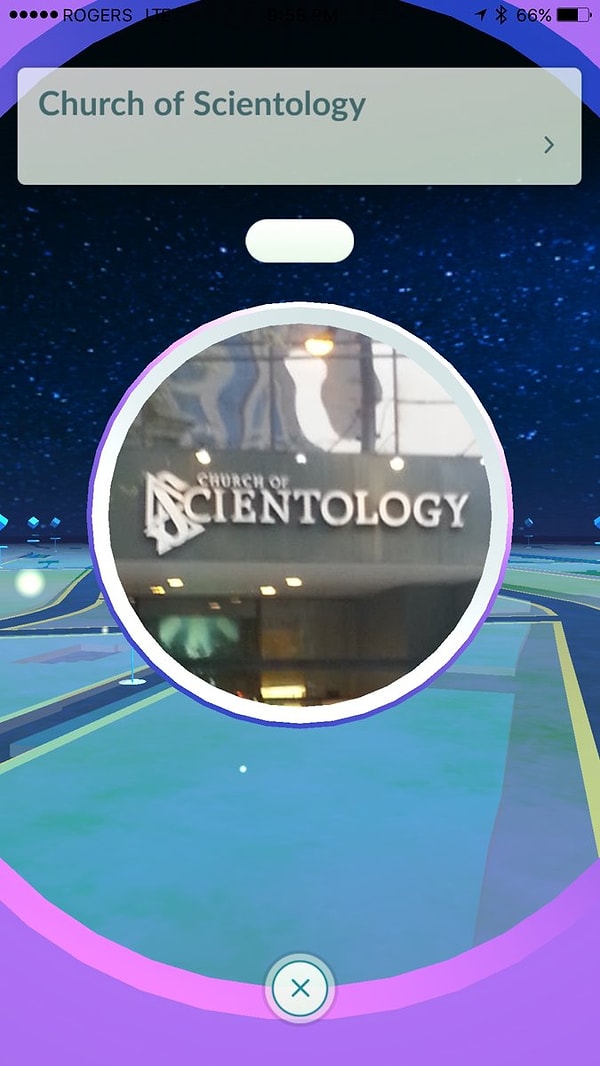Viewport: 600px width, 1066px height.
Task: Close the PokéStop view
Action: point(299,989)
